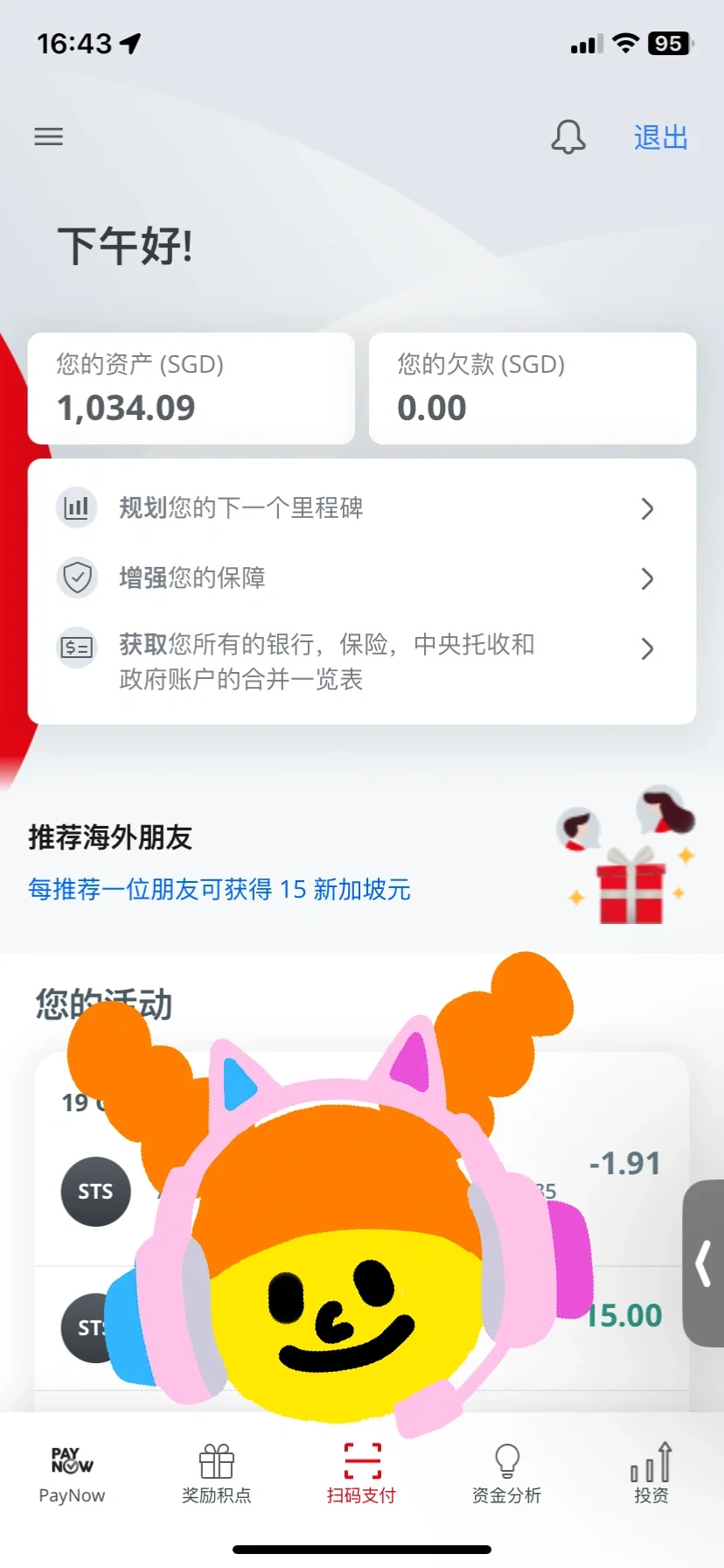Go to the 投资 tab
The width and height of the screenshot is (724, 1568).
(651, 1474)
